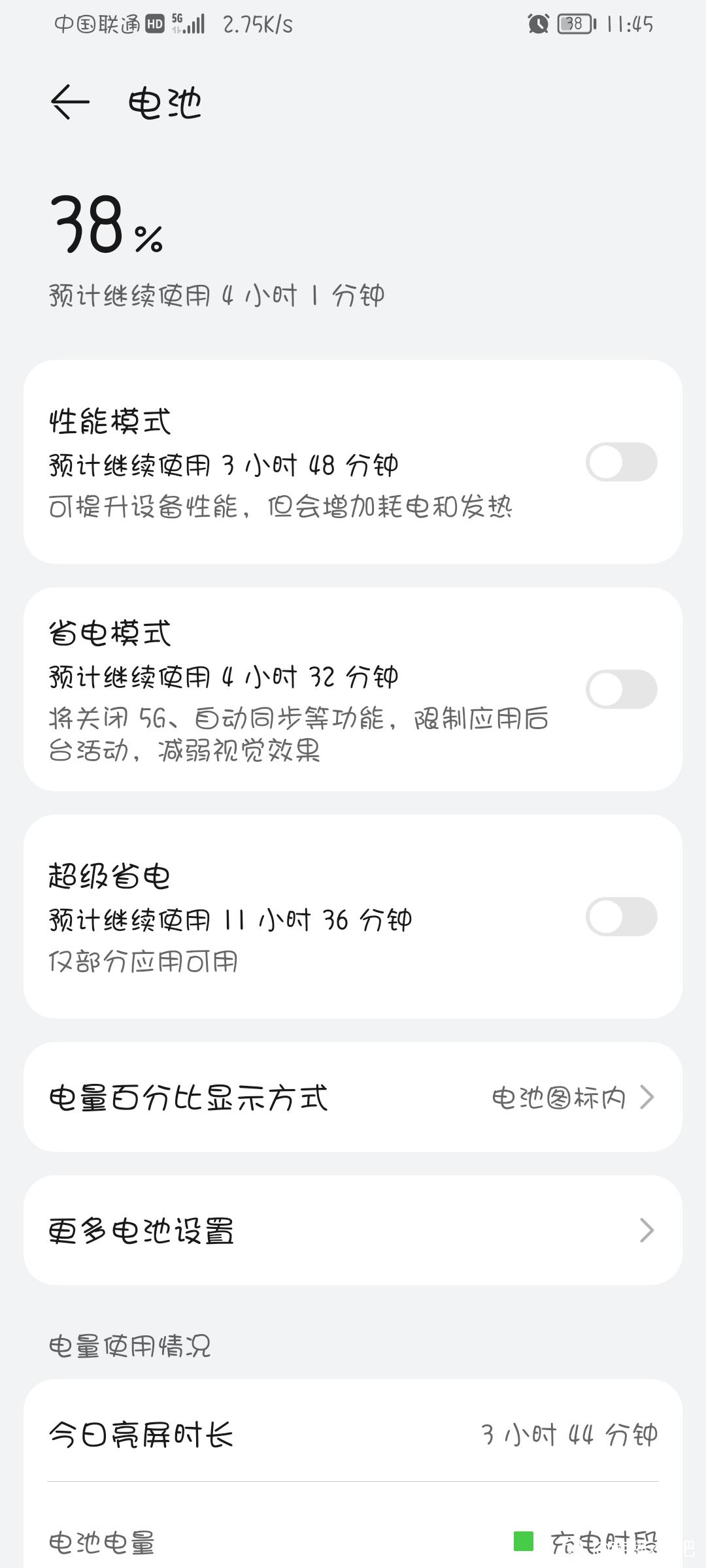Viewport: 706px width, 1568px height.
Task: Turn on 省电模式
Action: pyautogui.click(x=621, y=689)
